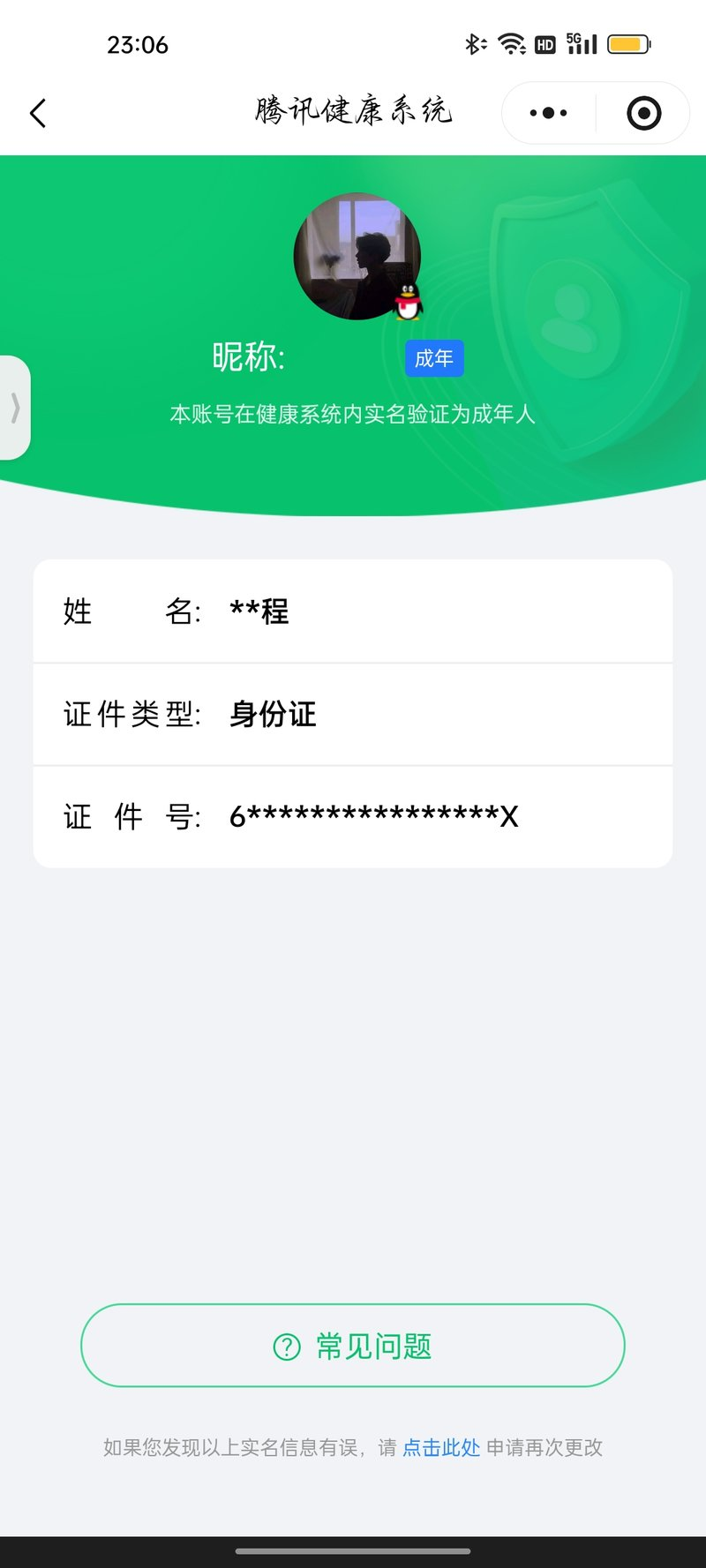Open the 常见问题 FAQ button
The image size is (706, 1568).
(353, 1346)
